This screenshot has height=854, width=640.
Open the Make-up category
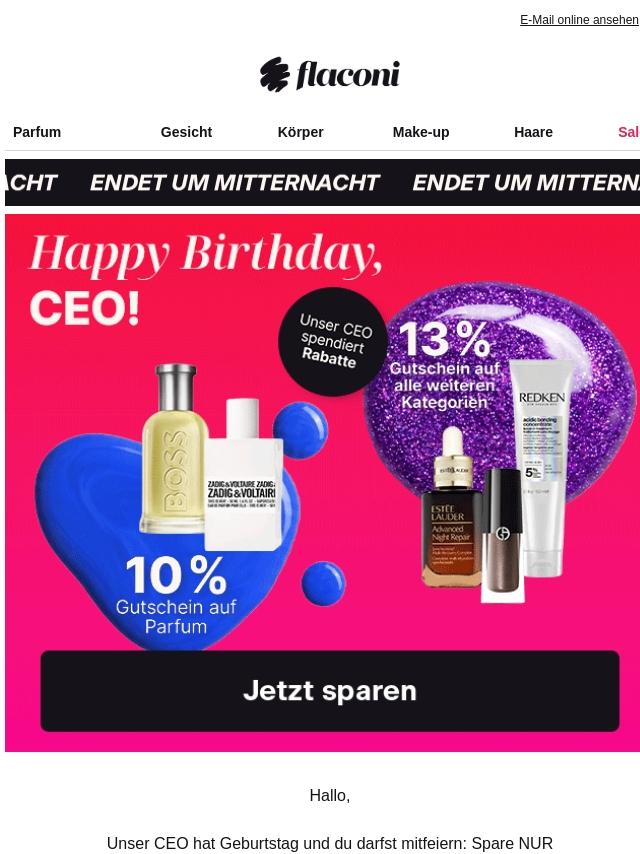421,132
